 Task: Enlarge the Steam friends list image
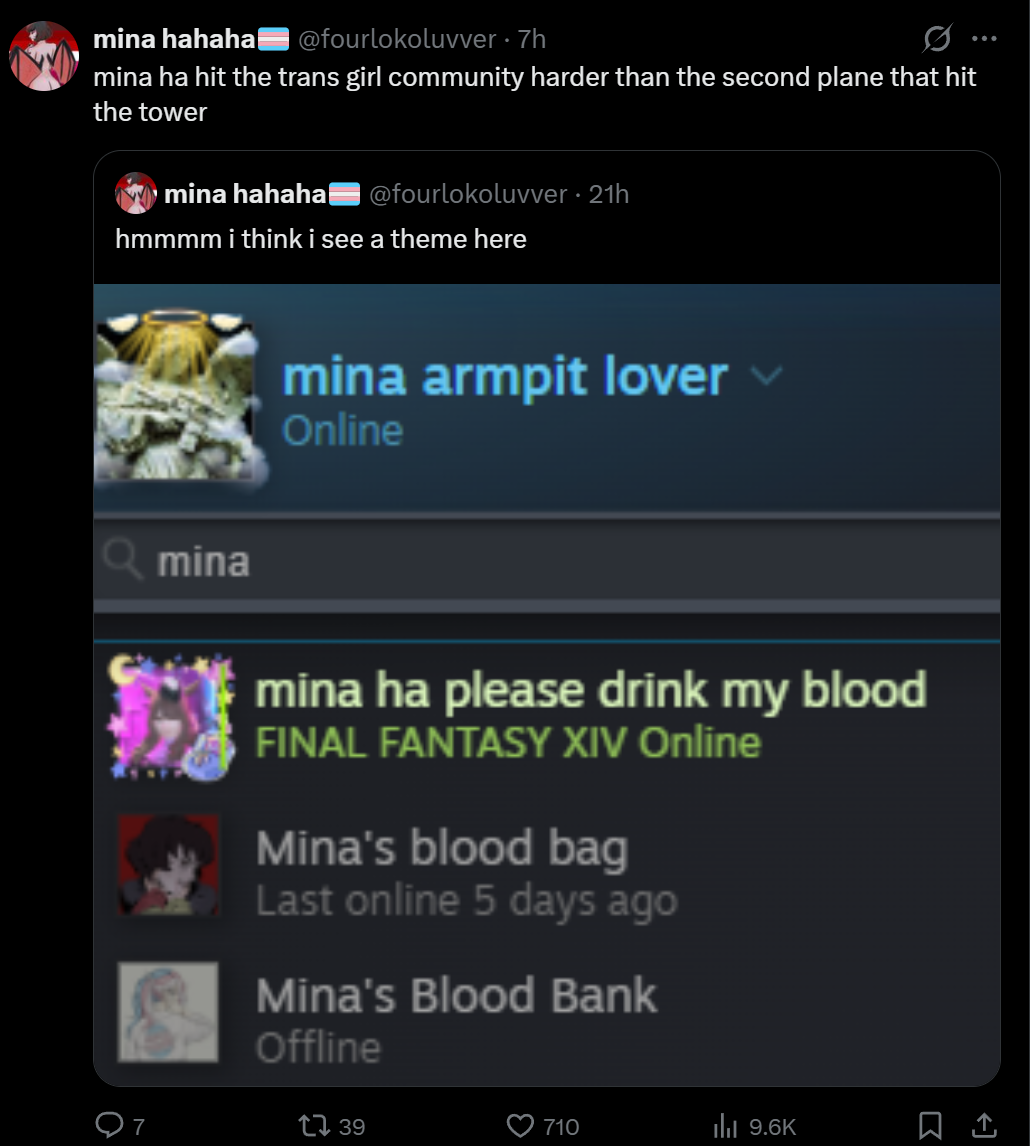tap(547, 684)
